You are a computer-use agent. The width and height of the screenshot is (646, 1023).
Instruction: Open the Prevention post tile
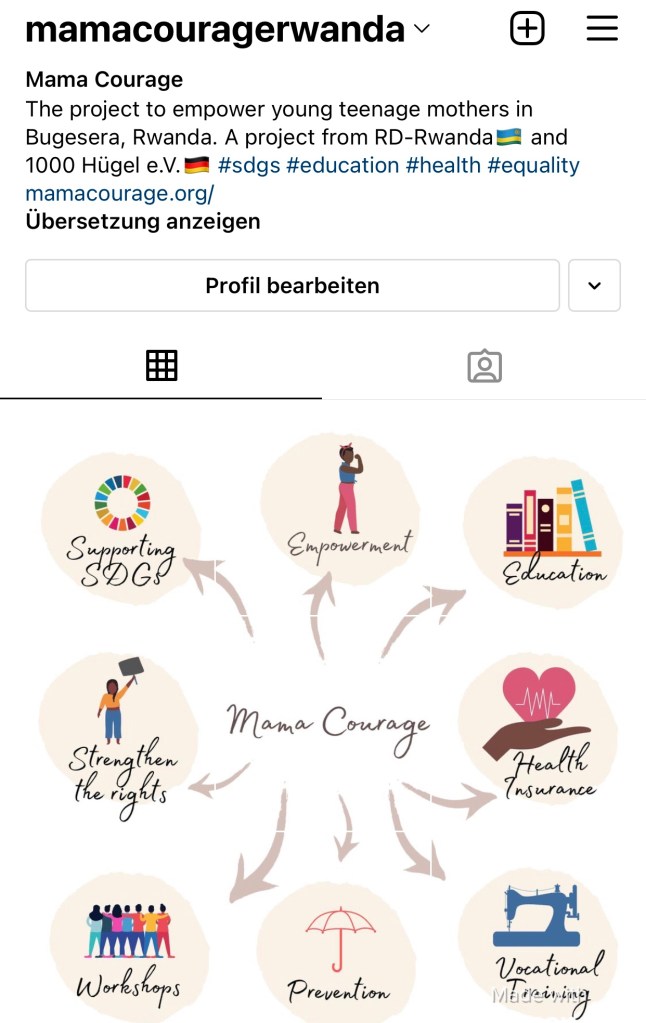point(337,950)
